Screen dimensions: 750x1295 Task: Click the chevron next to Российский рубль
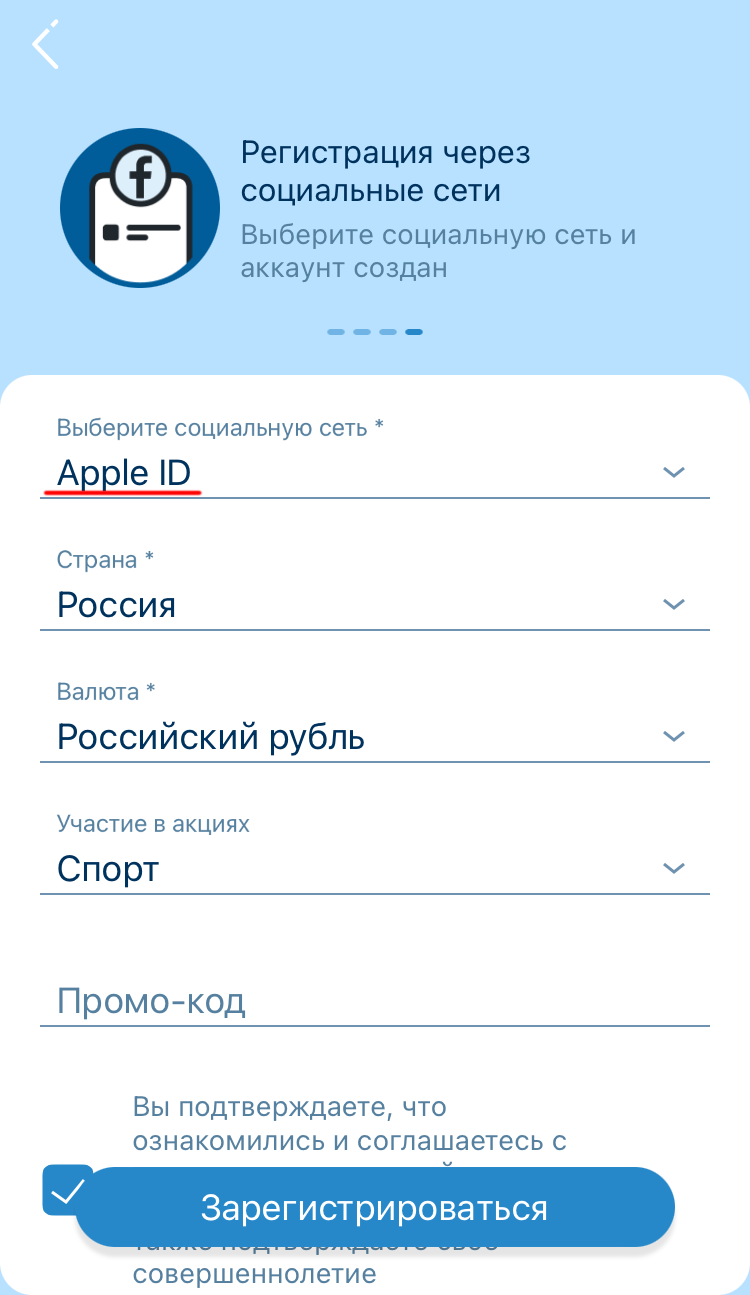pos(674,736)
